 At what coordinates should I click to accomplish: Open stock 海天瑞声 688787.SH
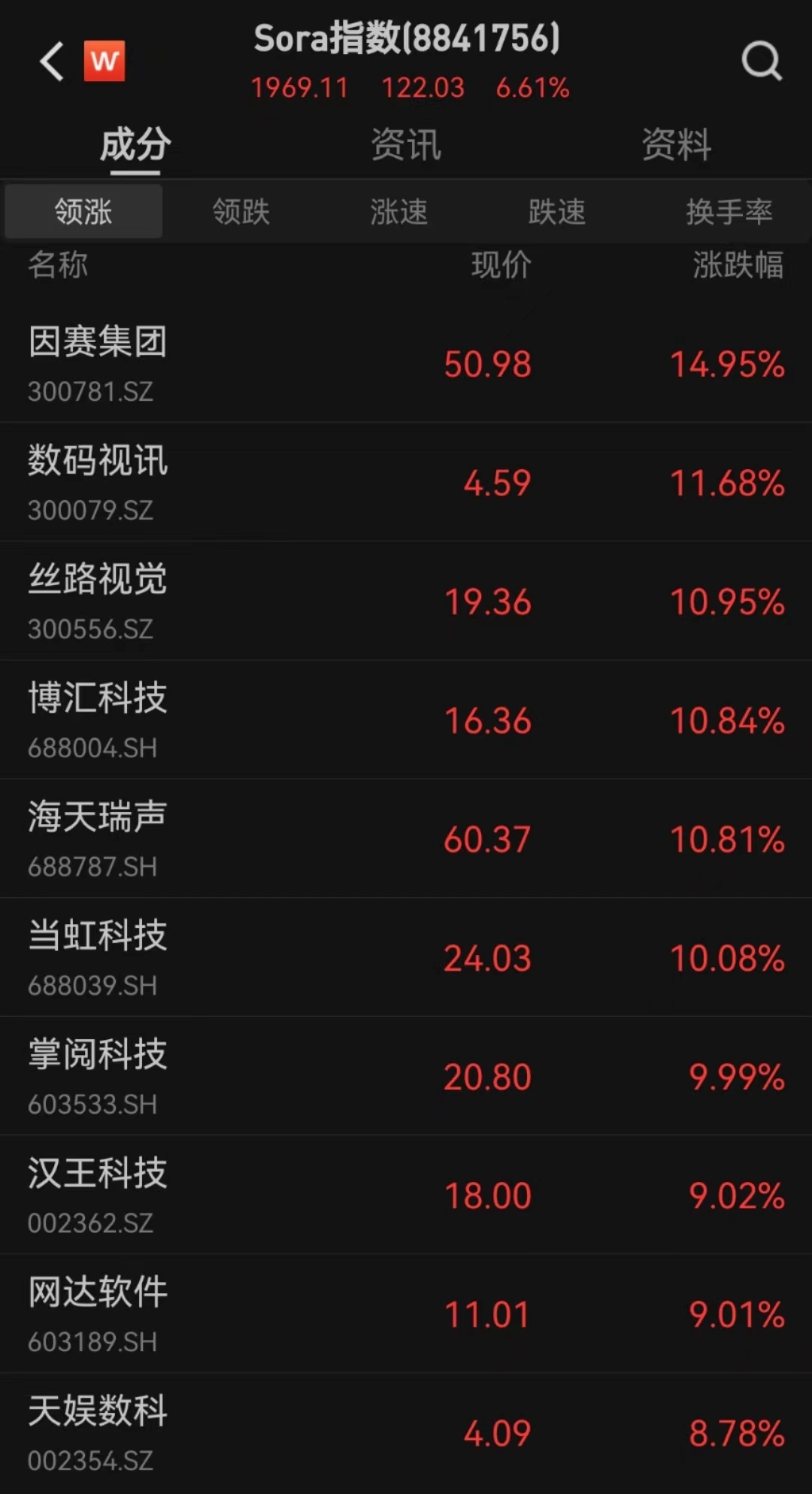[406, 838]
